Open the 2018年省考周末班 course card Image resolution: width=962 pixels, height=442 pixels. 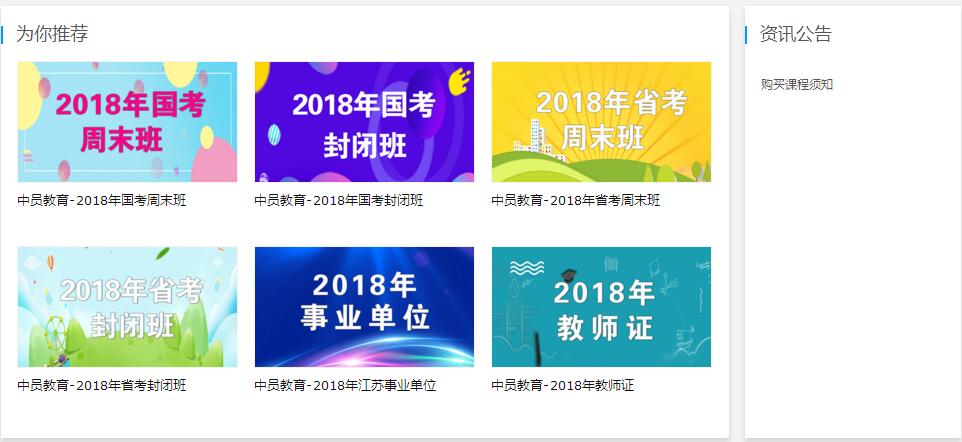[601, 122]
